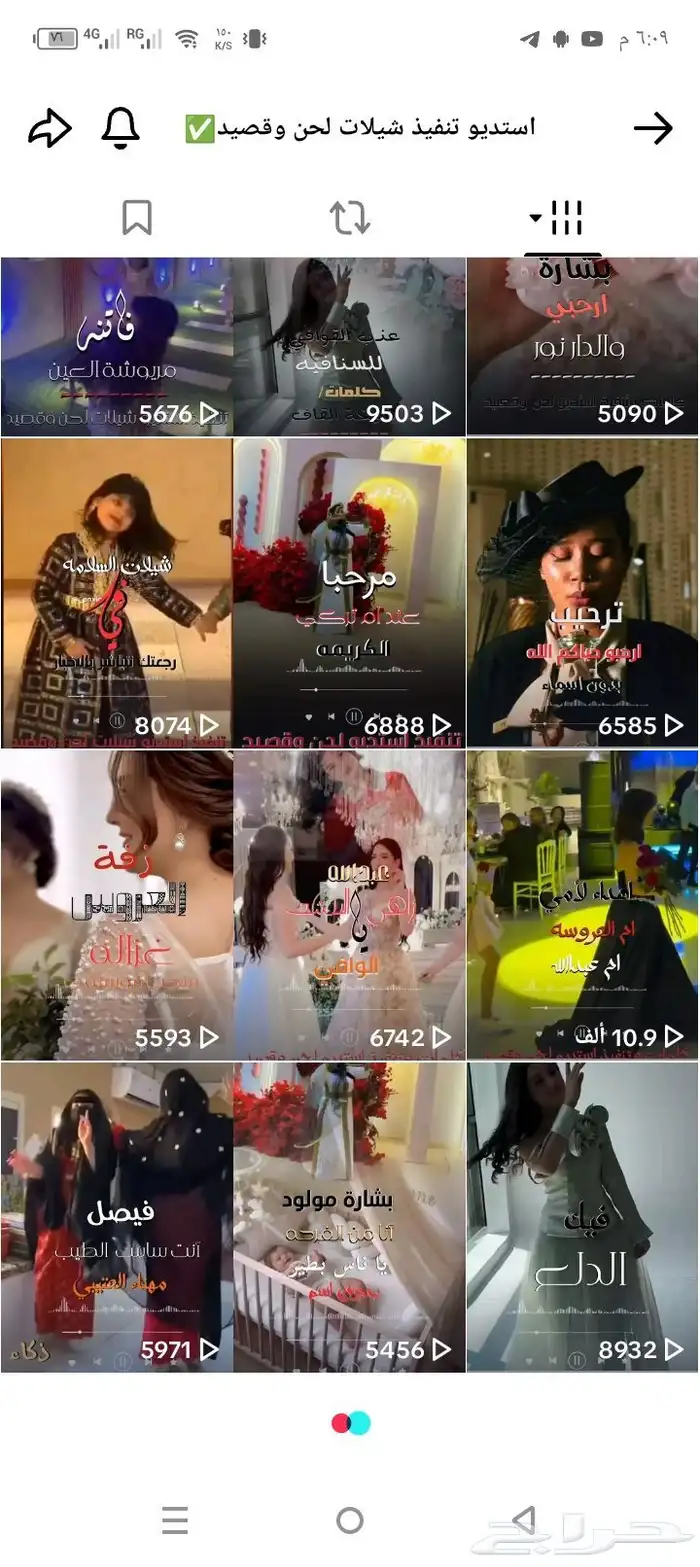
Task: Play the video with 8074 views
Action: 116,592
